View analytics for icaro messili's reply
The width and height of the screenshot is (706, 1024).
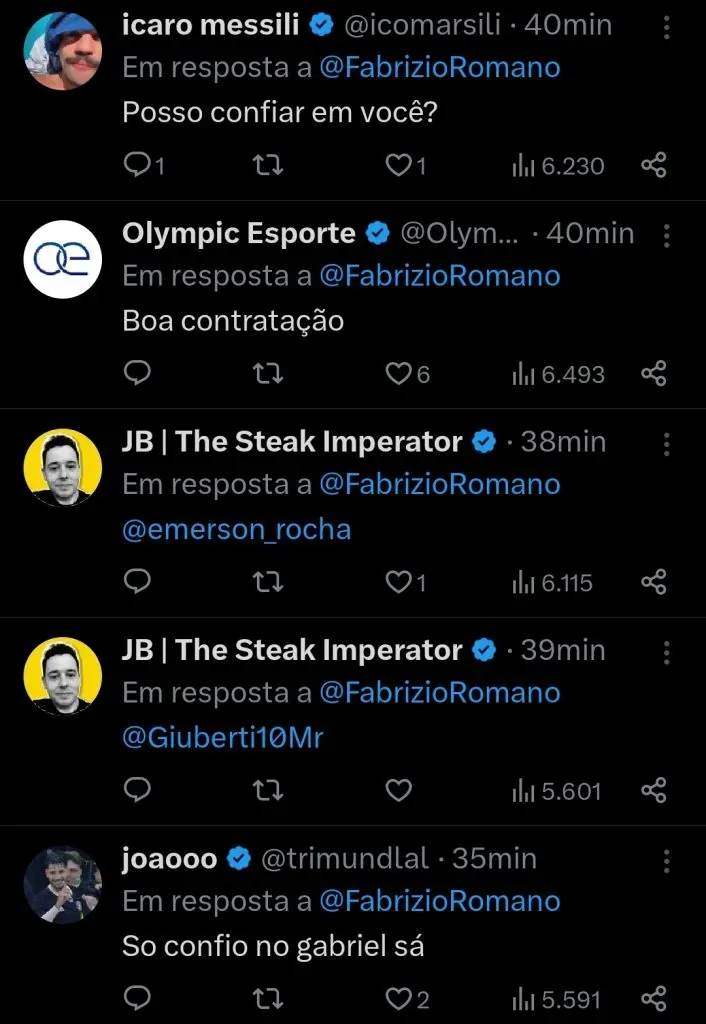558,165
